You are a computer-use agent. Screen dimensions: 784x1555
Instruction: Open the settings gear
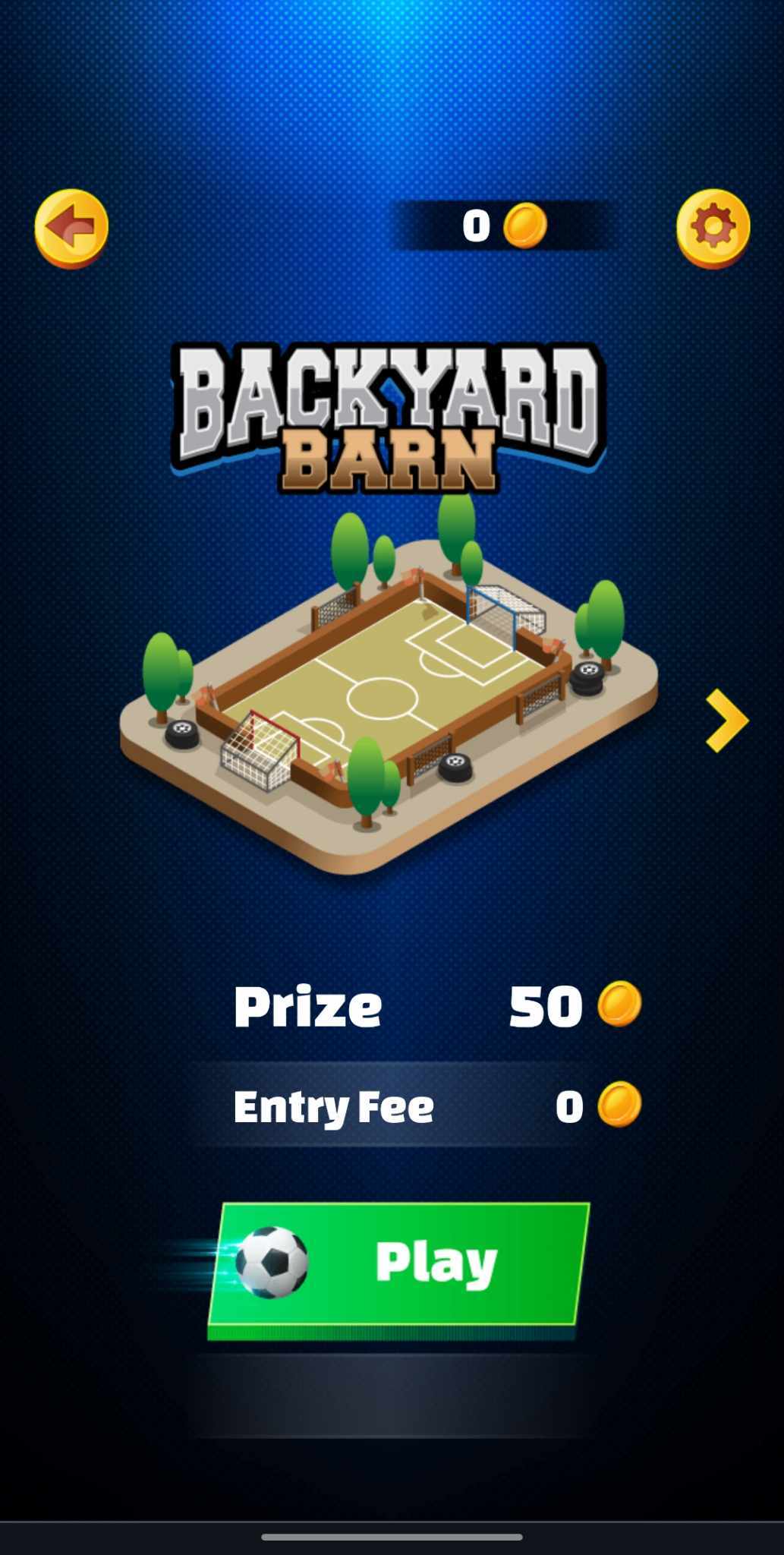713,228
